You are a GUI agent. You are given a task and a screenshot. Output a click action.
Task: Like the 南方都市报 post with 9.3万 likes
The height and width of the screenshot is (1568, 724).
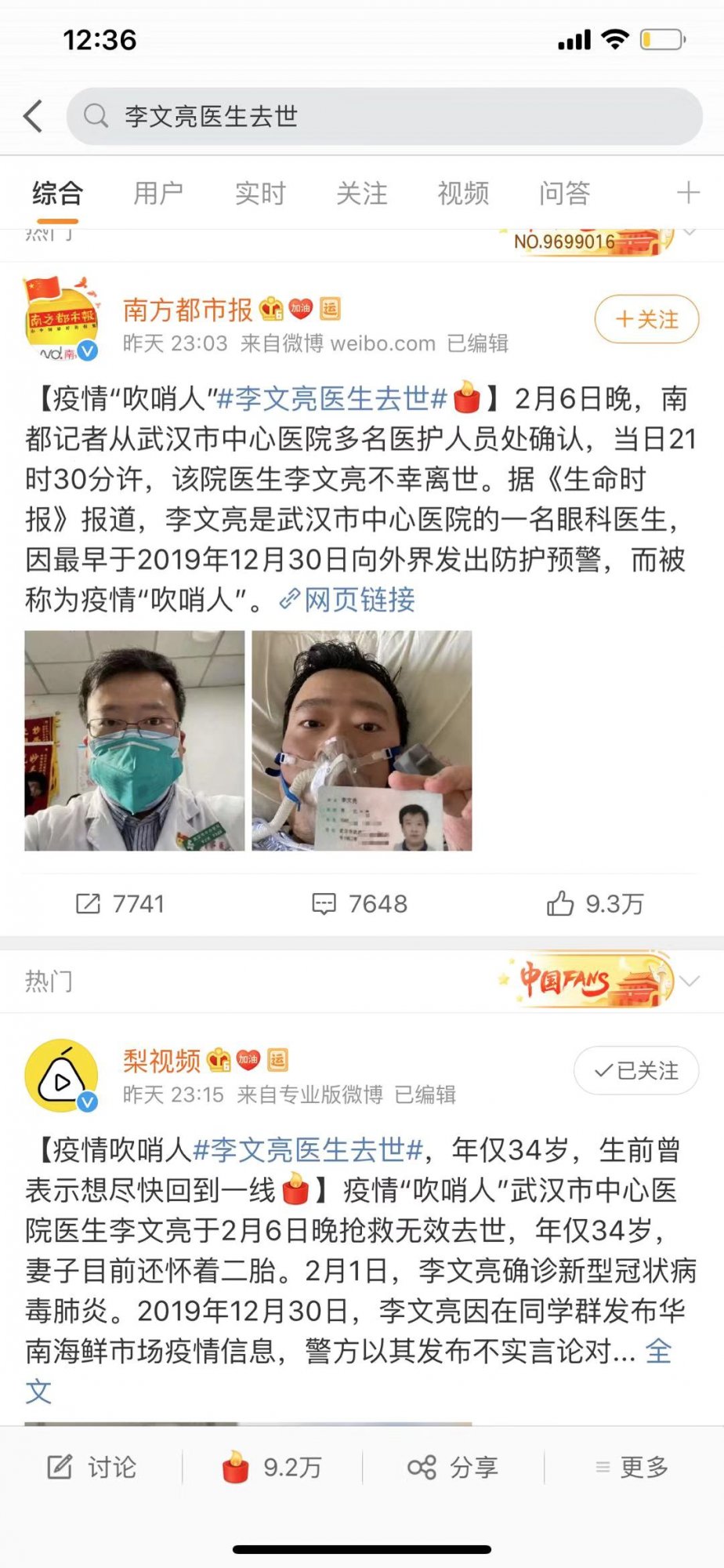[595, 904]
